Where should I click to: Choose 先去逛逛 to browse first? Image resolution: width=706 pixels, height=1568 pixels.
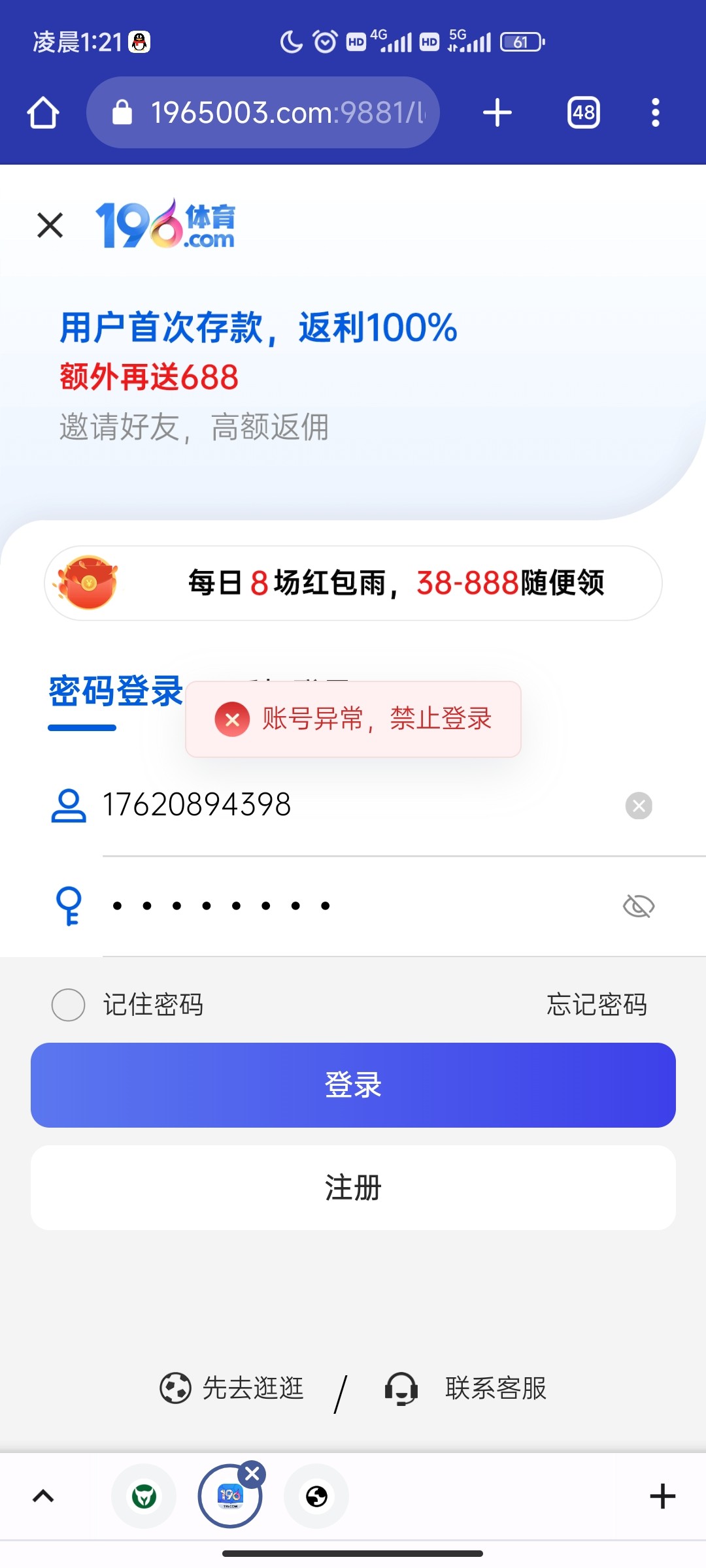tap(233, 1388)
